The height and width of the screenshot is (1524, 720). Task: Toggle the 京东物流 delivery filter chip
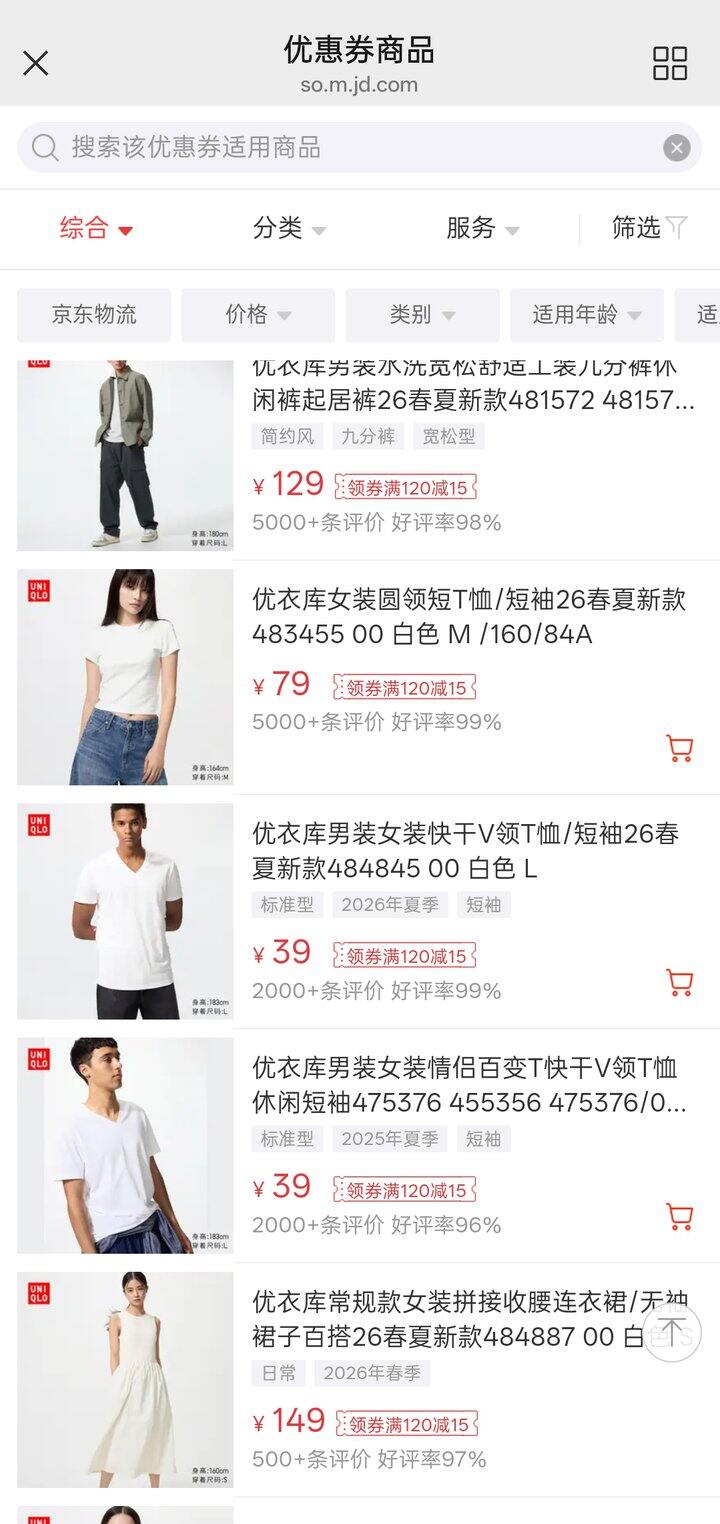coord(94,315)
